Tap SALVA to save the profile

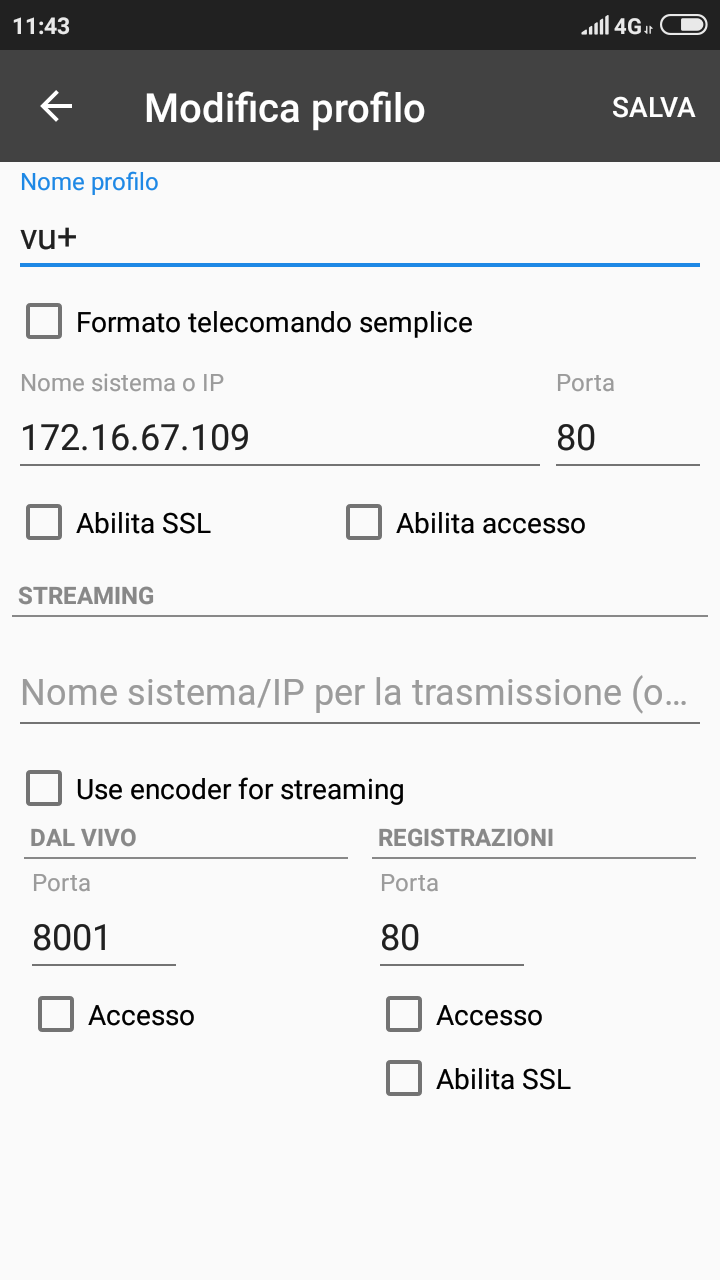(x=653, y=108)
